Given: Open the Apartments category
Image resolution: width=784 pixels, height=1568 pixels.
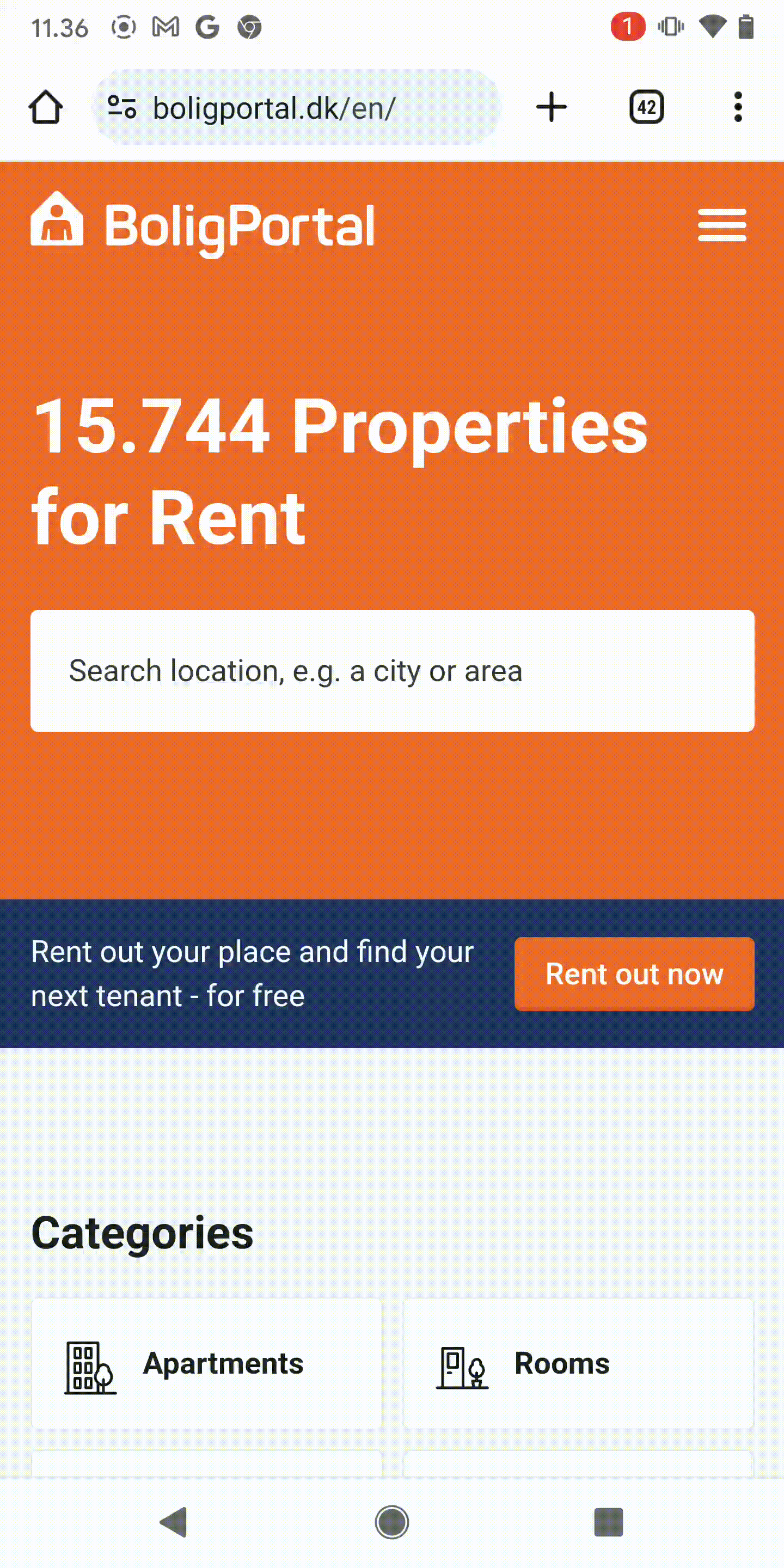Looking at the screenshot, I should (207, 1363).
